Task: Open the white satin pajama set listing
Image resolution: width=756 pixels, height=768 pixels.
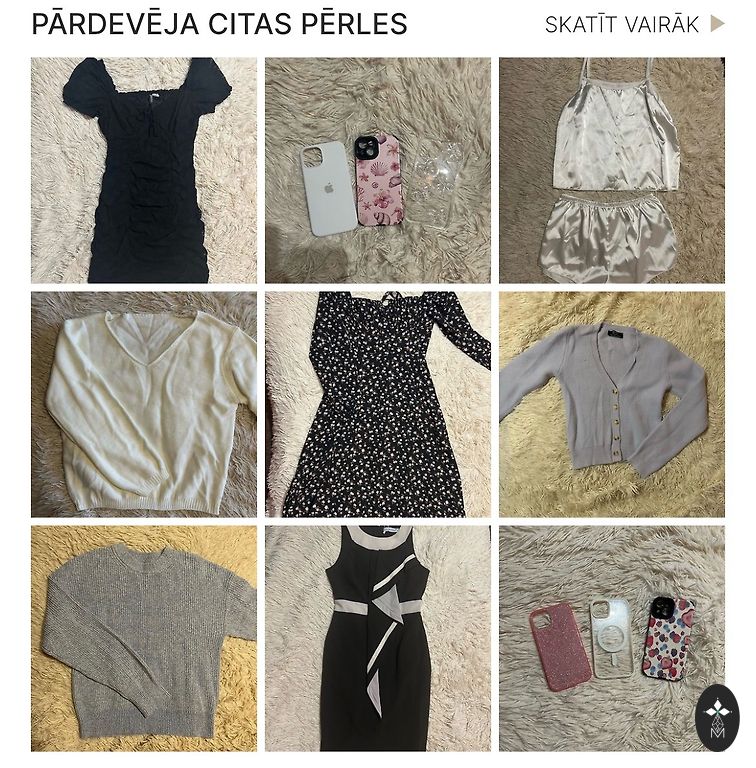Action: (611, 170)
